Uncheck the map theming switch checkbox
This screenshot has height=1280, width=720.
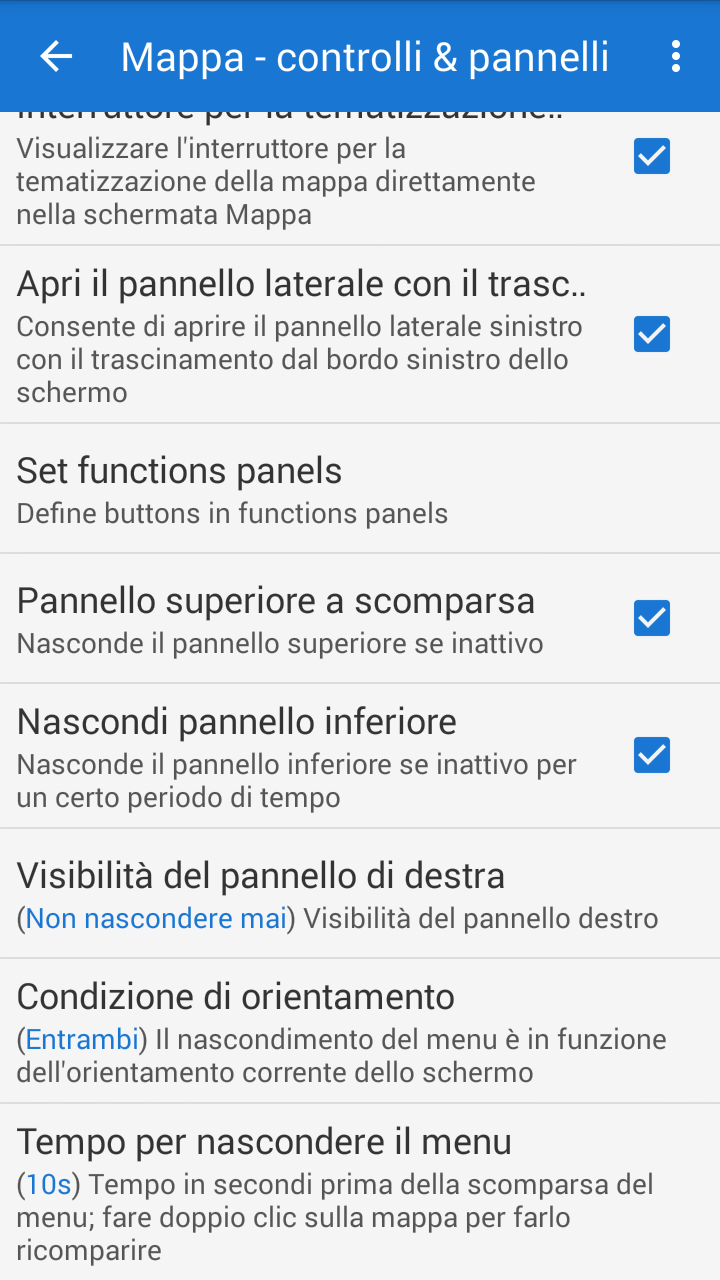click(652, 157)
